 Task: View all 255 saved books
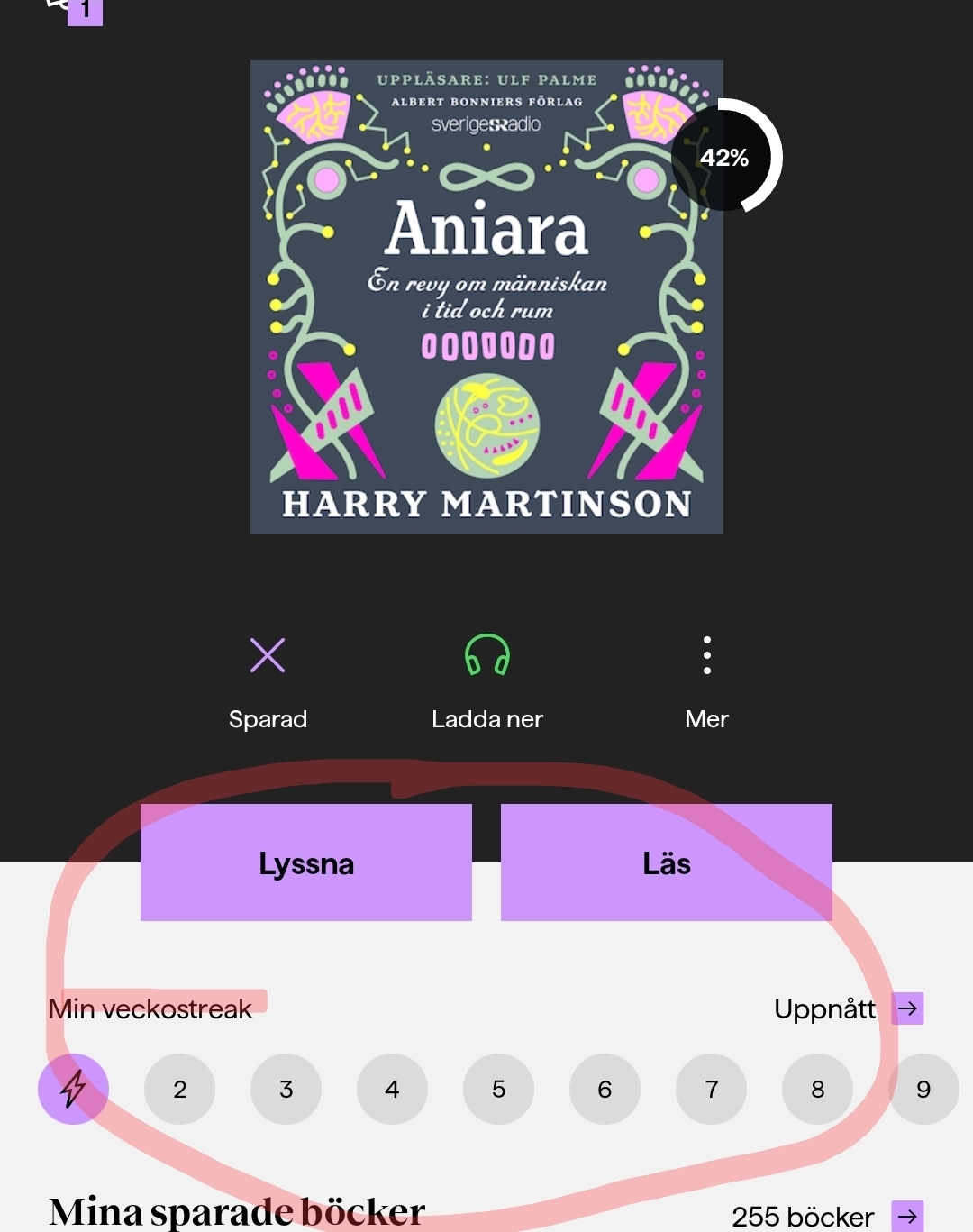click(907, 1215)
